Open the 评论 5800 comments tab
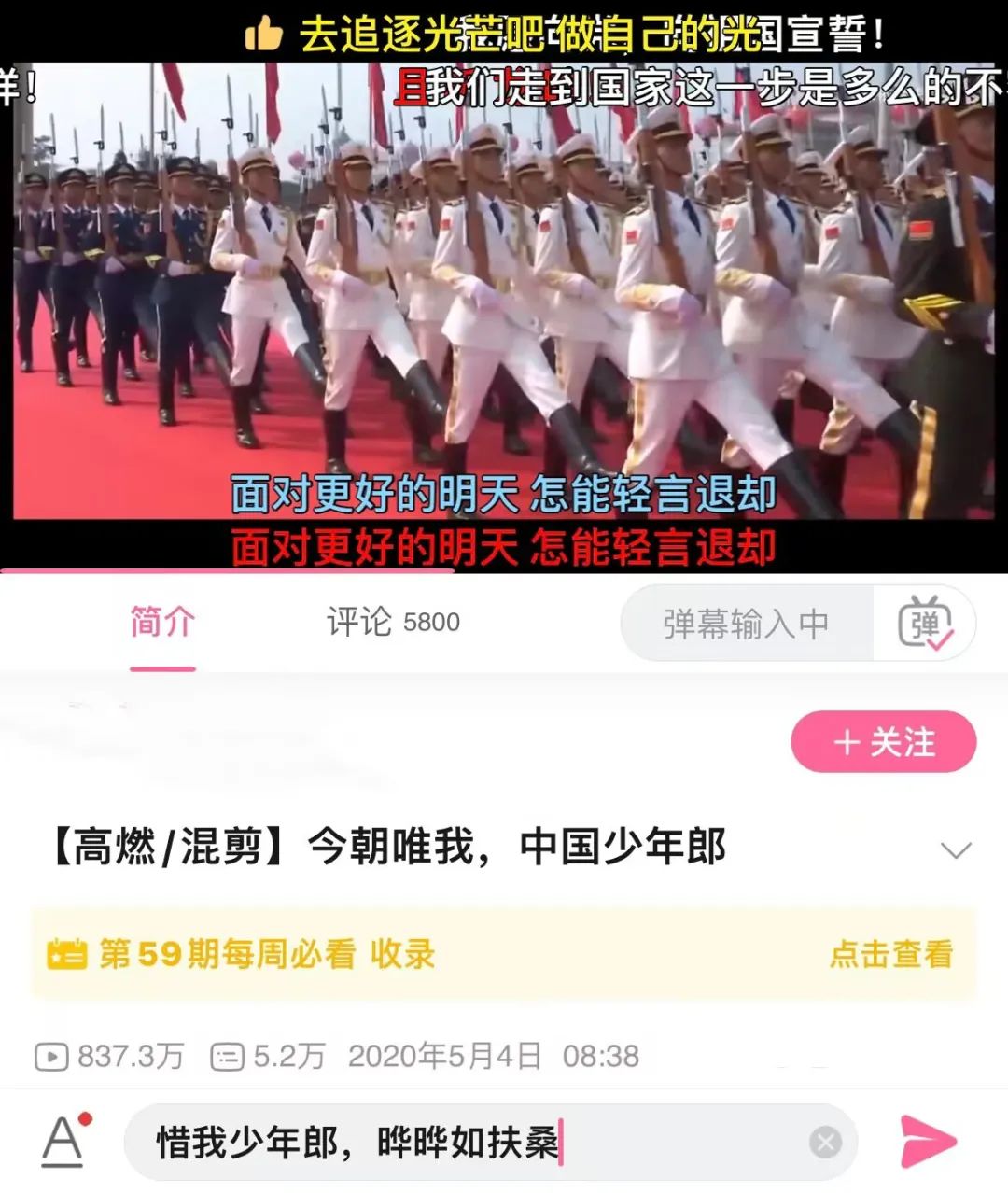This screenshot has height=1193, width=1008. click(392, 622)
